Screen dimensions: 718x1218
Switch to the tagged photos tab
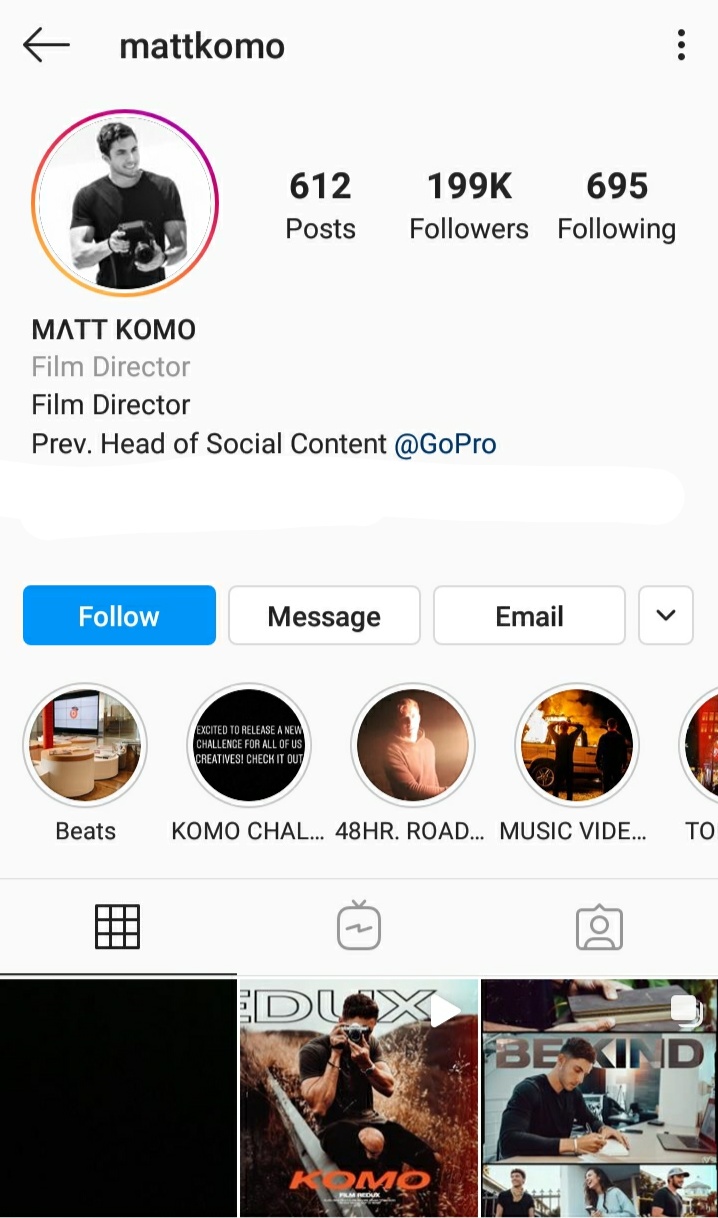[599, 927]
